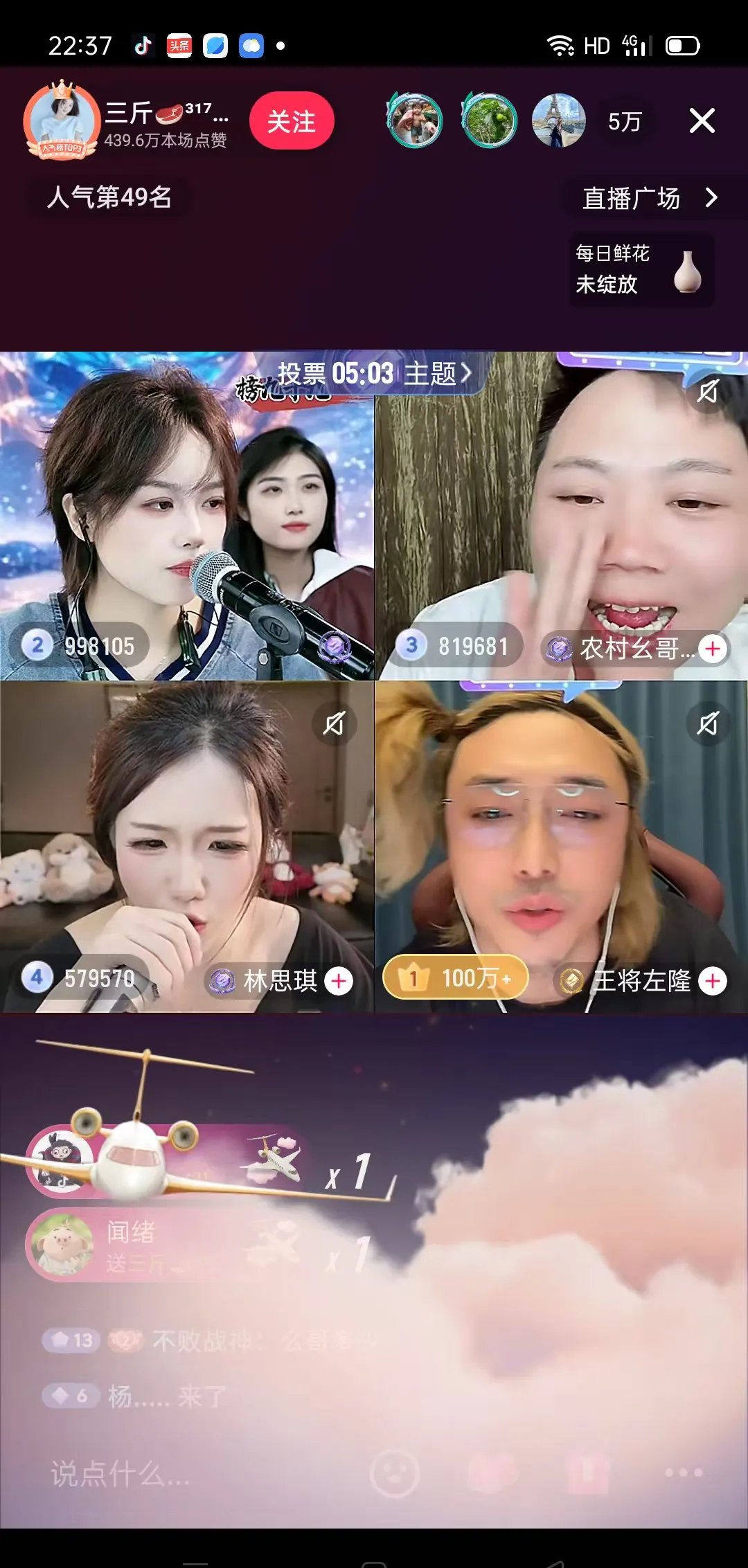The image size is (748, 1568).
Task: Follow 农村幺哥 with plus icon
Action: 713,649
